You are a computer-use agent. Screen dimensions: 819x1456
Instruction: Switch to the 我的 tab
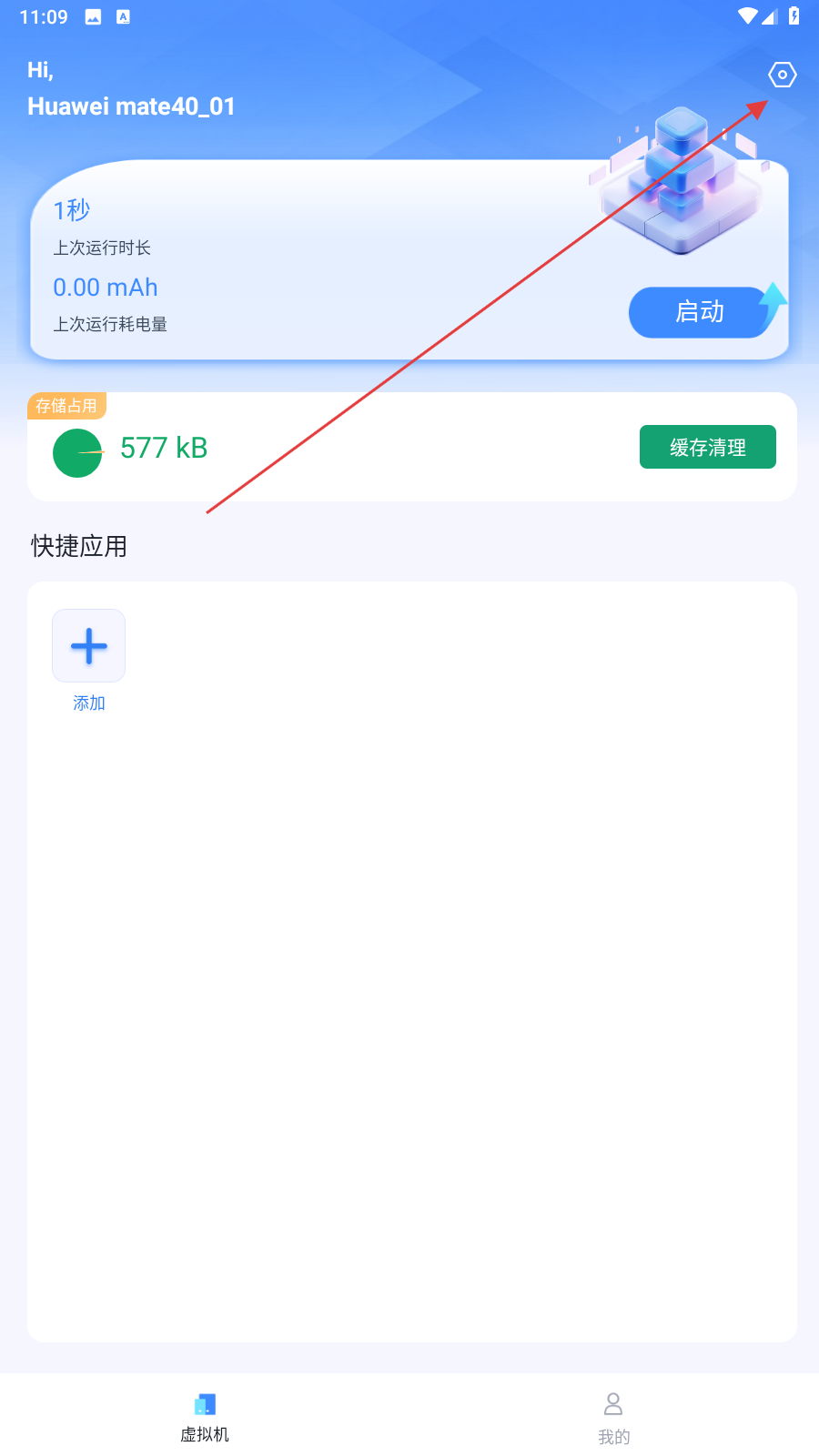click(613, 1418)
